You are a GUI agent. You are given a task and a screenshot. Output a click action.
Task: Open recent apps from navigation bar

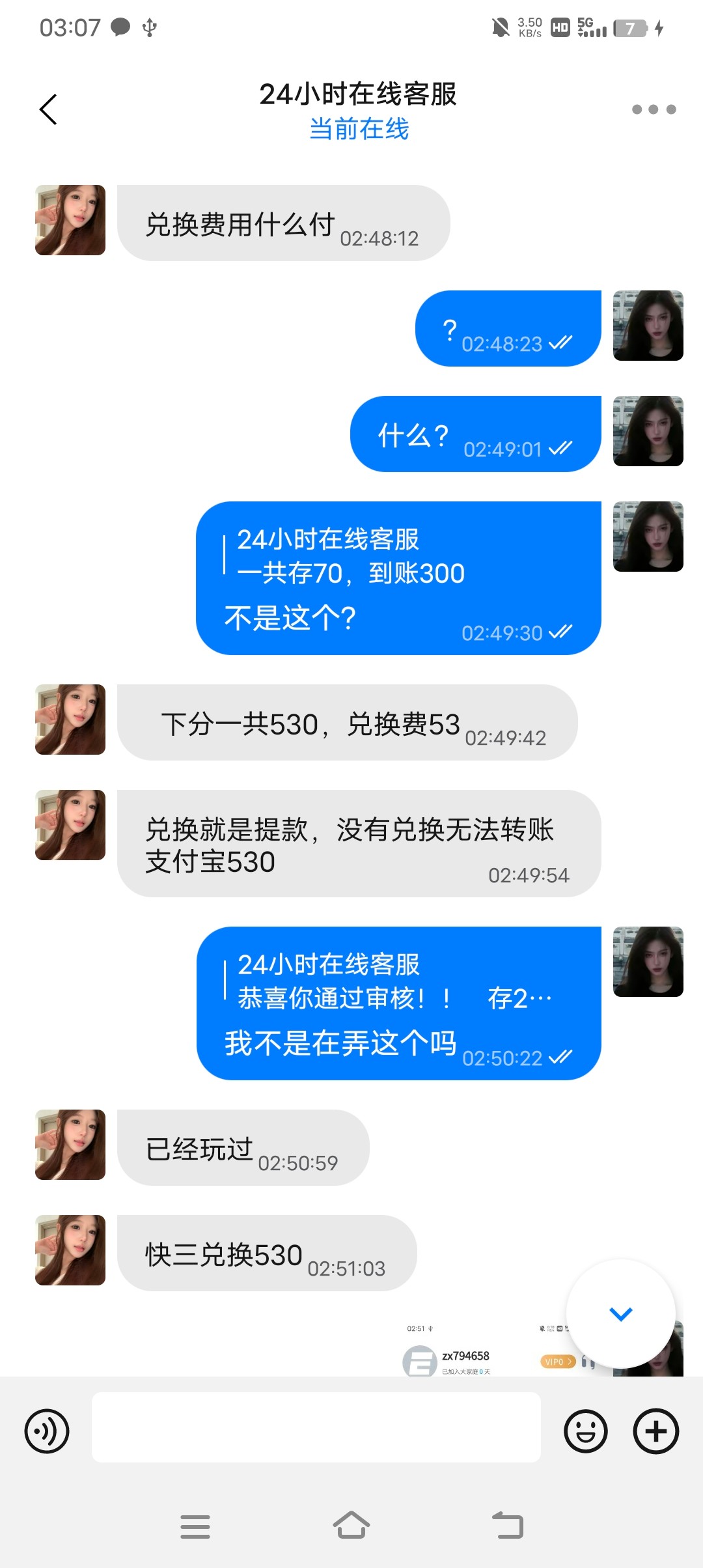[x=195, y=1526]
